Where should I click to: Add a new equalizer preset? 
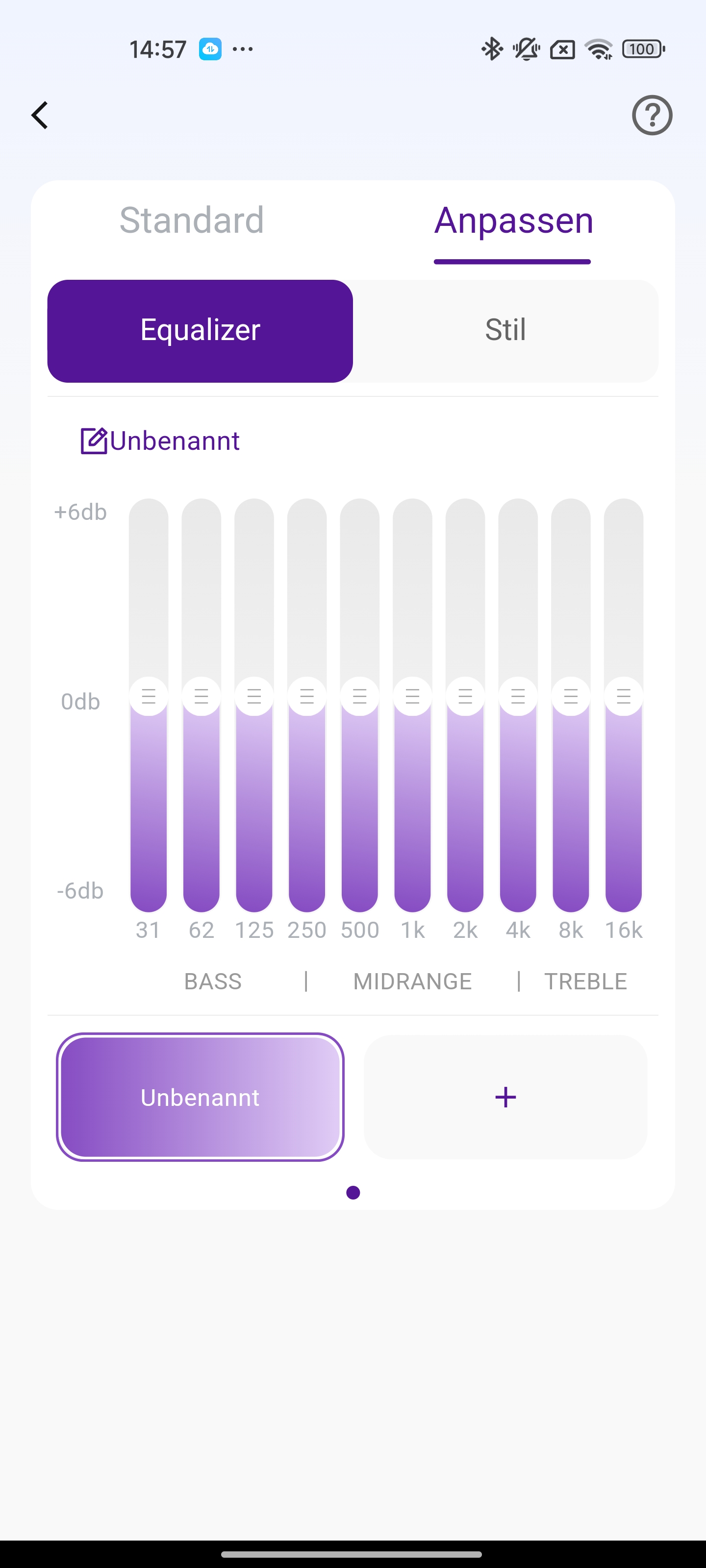[505, 1097]
